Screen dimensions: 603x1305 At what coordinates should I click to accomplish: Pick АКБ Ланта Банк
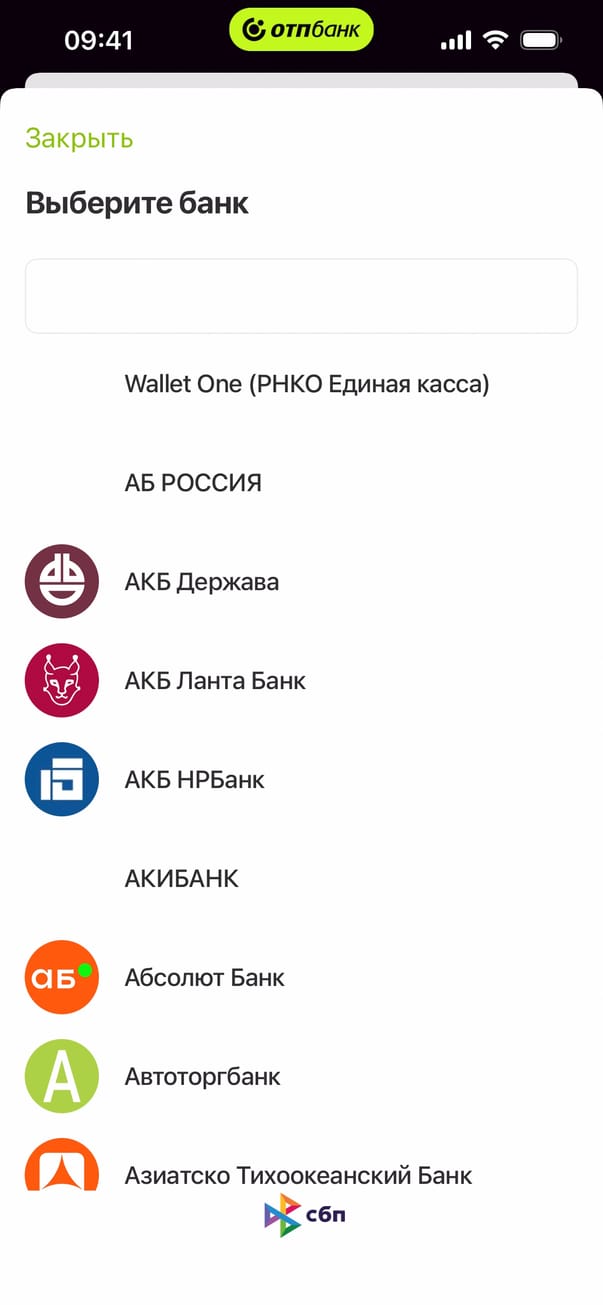[x=215, y=681]
